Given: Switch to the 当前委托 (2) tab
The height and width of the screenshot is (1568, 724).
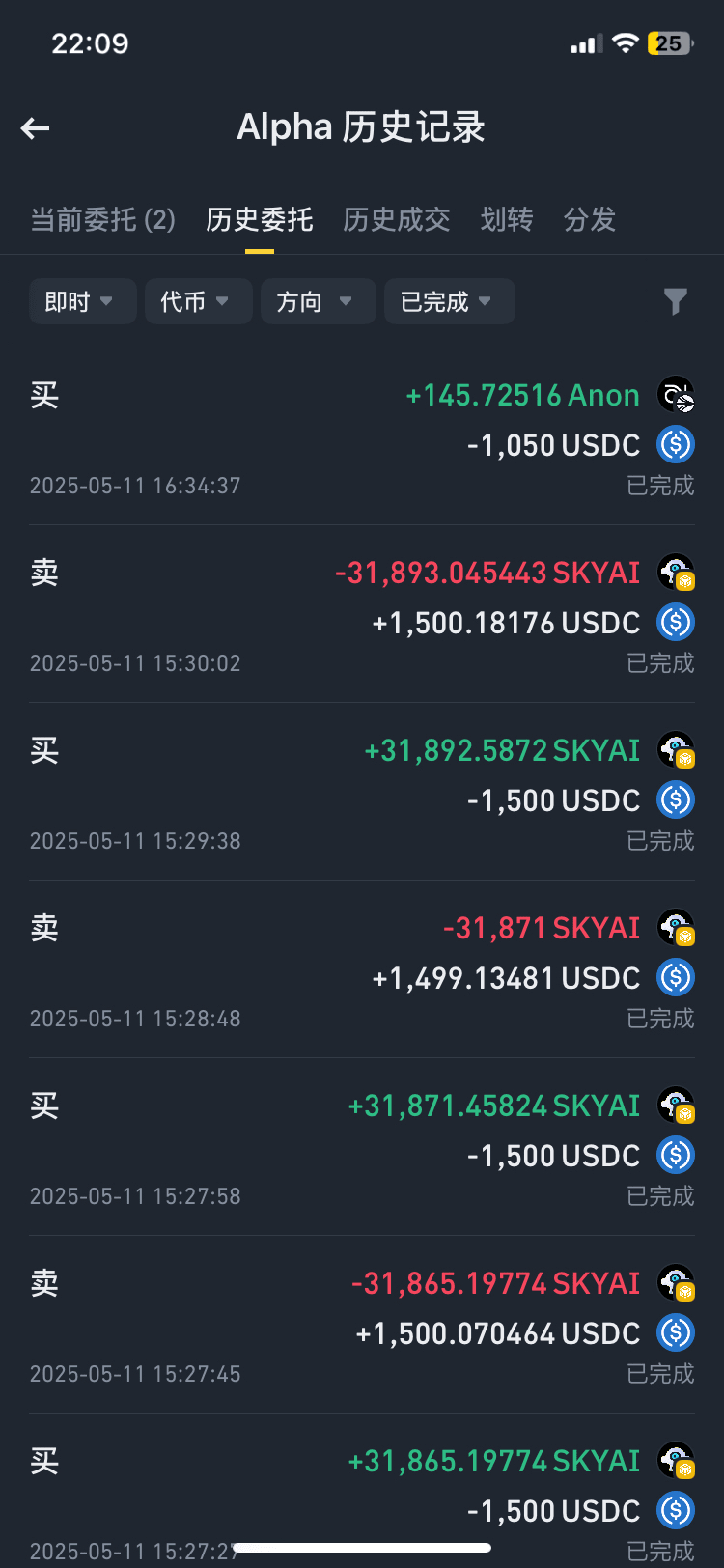Looking at the screenshot, I should [x=102, y=220].
